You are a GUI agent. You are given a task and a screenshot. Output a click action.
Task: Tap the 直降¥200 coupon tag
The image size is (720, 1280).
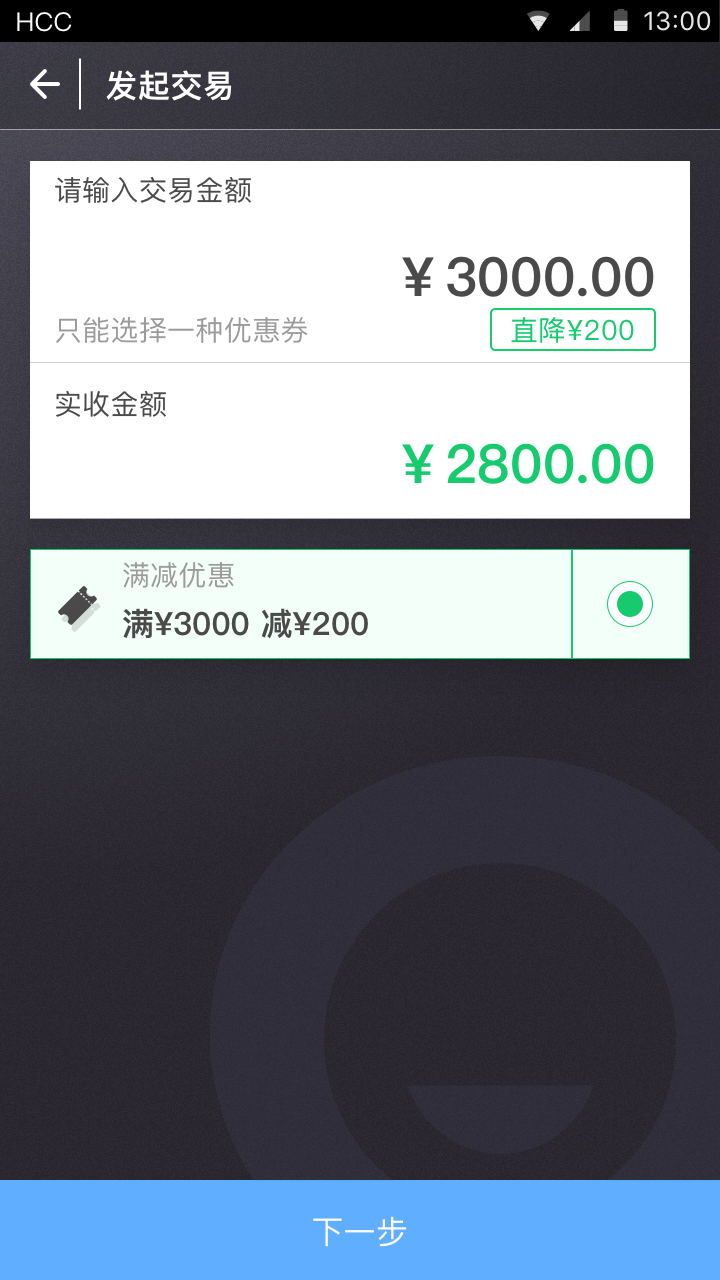coord(573,330)
